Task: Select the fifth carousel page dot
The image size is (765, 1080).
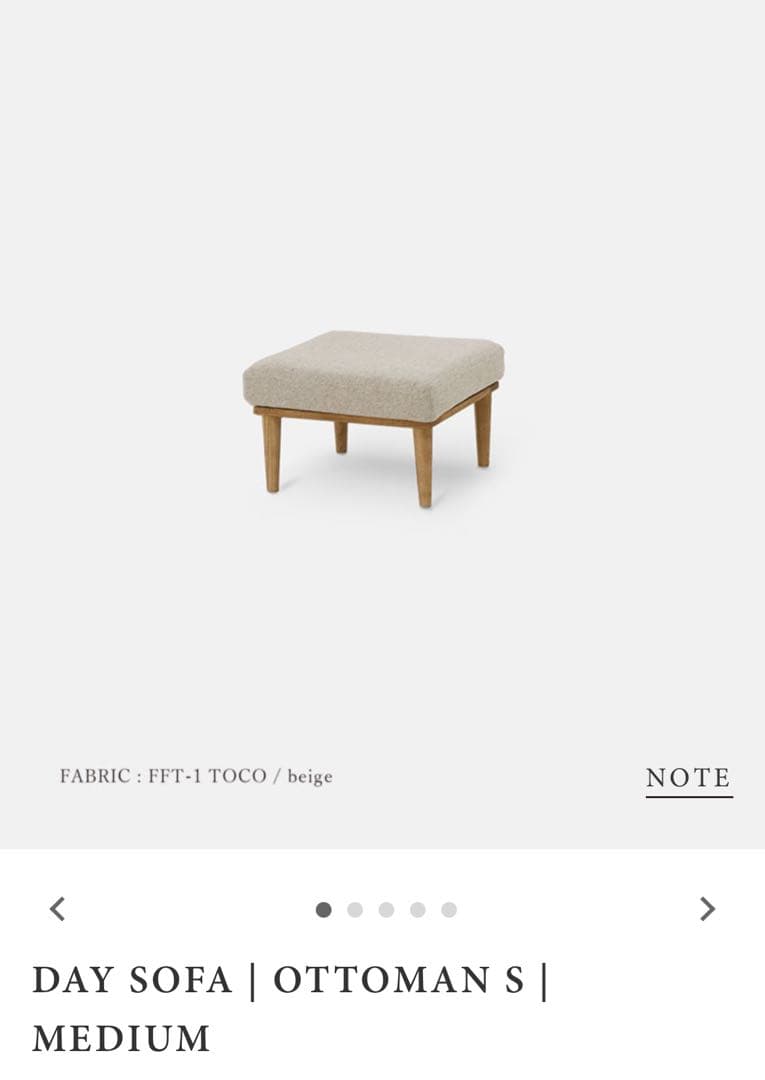Action: click(449, 910)
